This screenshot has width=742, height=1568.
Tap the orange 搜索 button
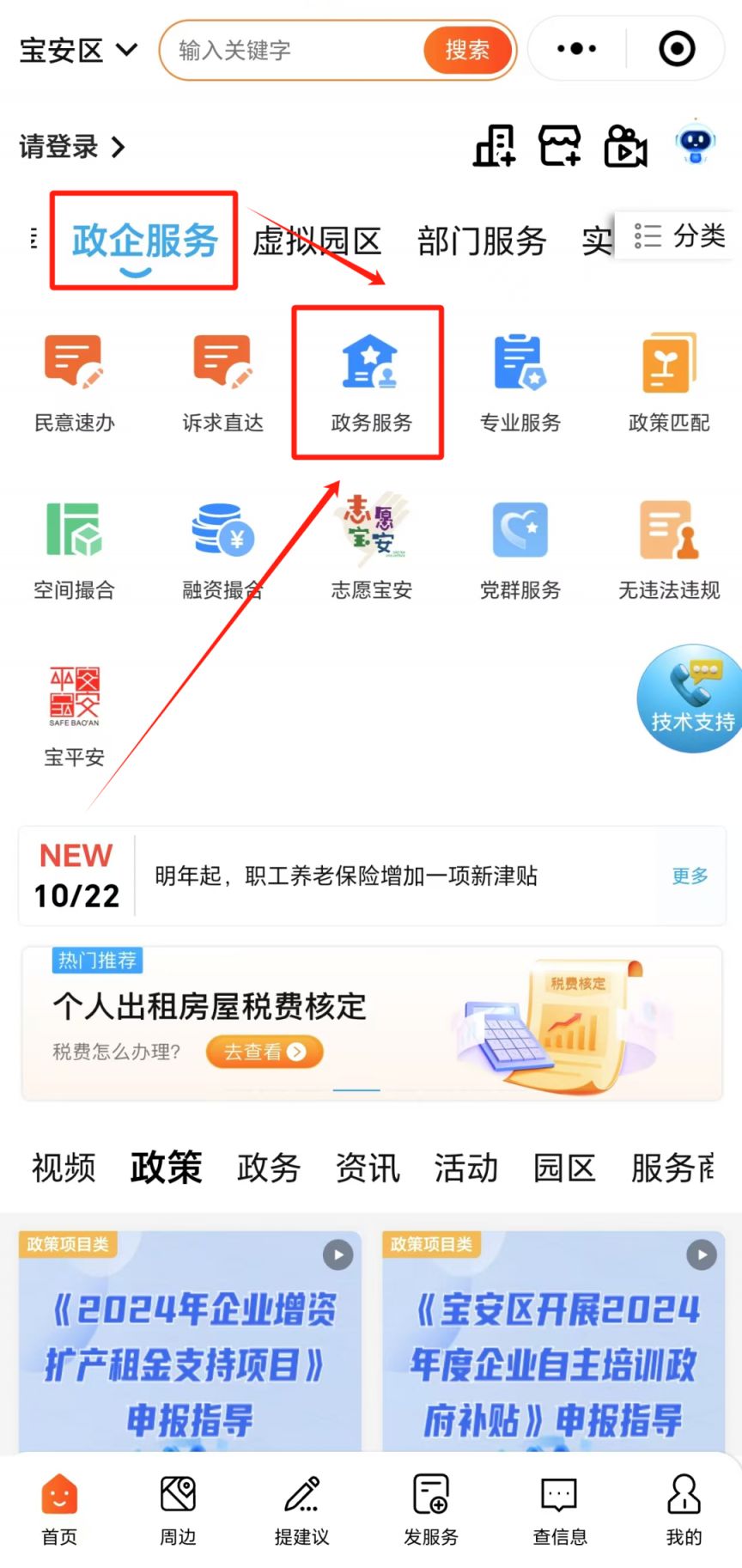coord(467,51)
